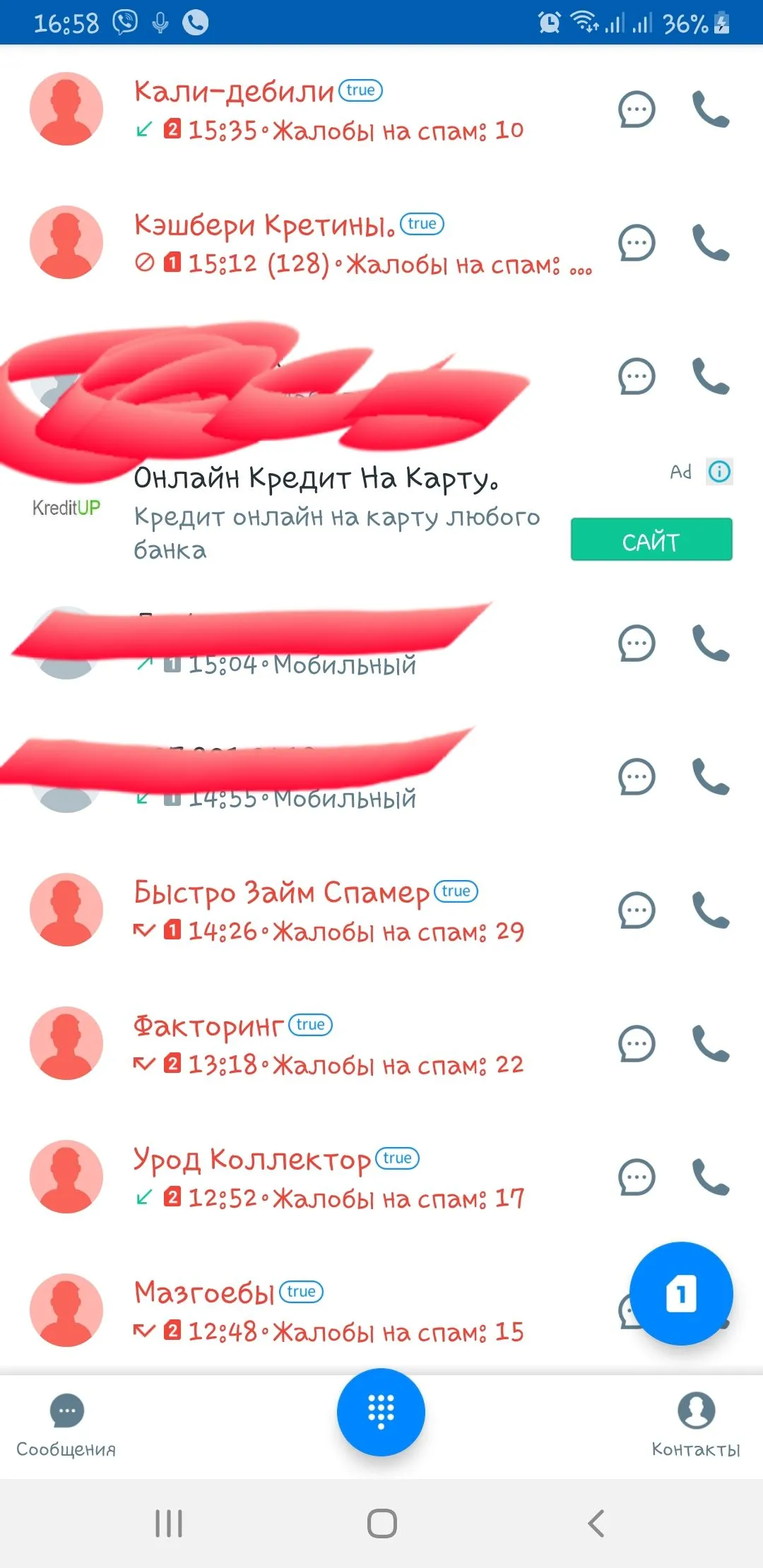This screenshot has height=1568, width=763.
Task: Open call entry Кали-дебили
Action: click(329, 109)
